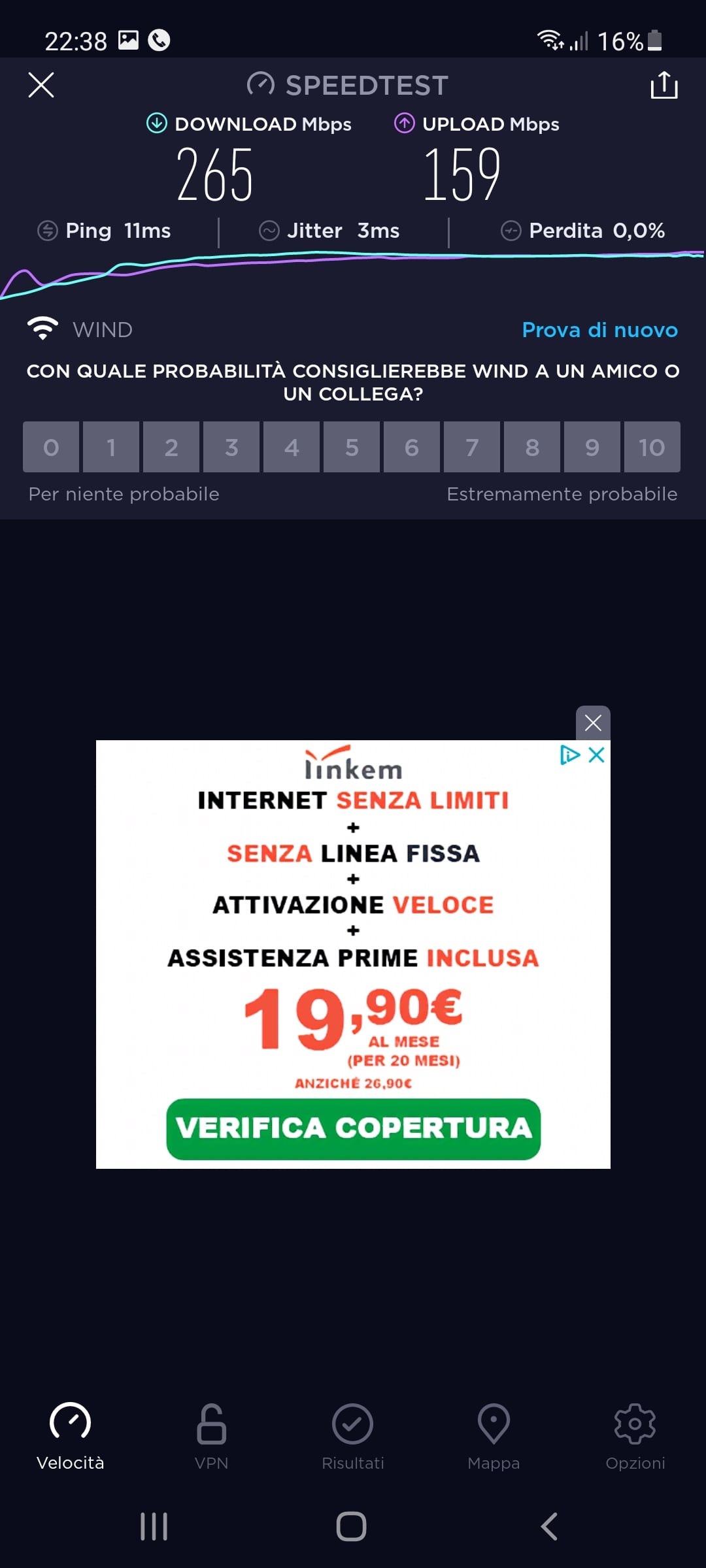The height and width of the screenshot is (1568, 706).
Task: Tap Prova di nuovo to retest
Action: 599,330
